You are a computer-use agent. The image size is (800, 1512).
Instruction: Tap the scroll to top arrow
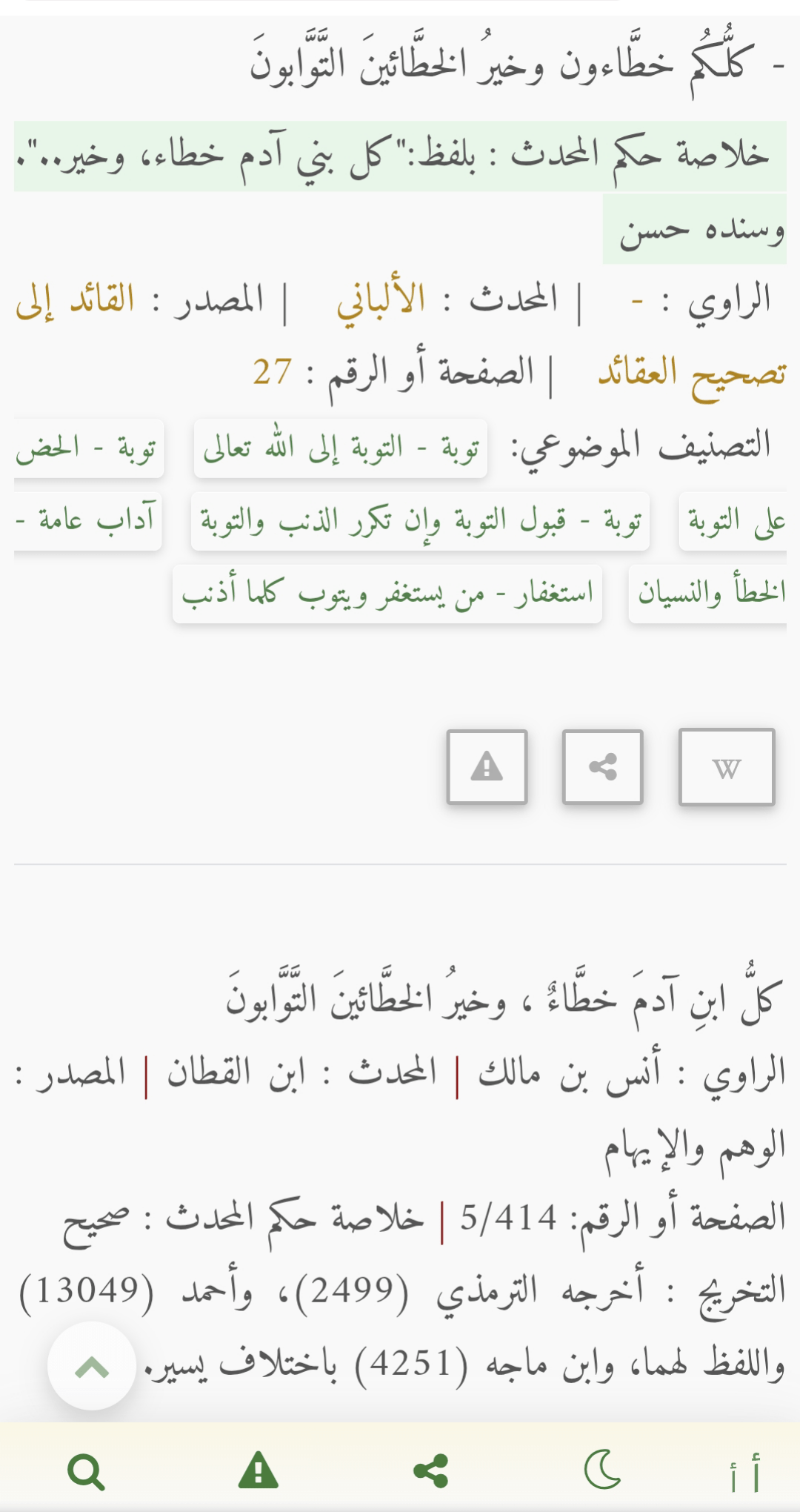[92, 1366]
